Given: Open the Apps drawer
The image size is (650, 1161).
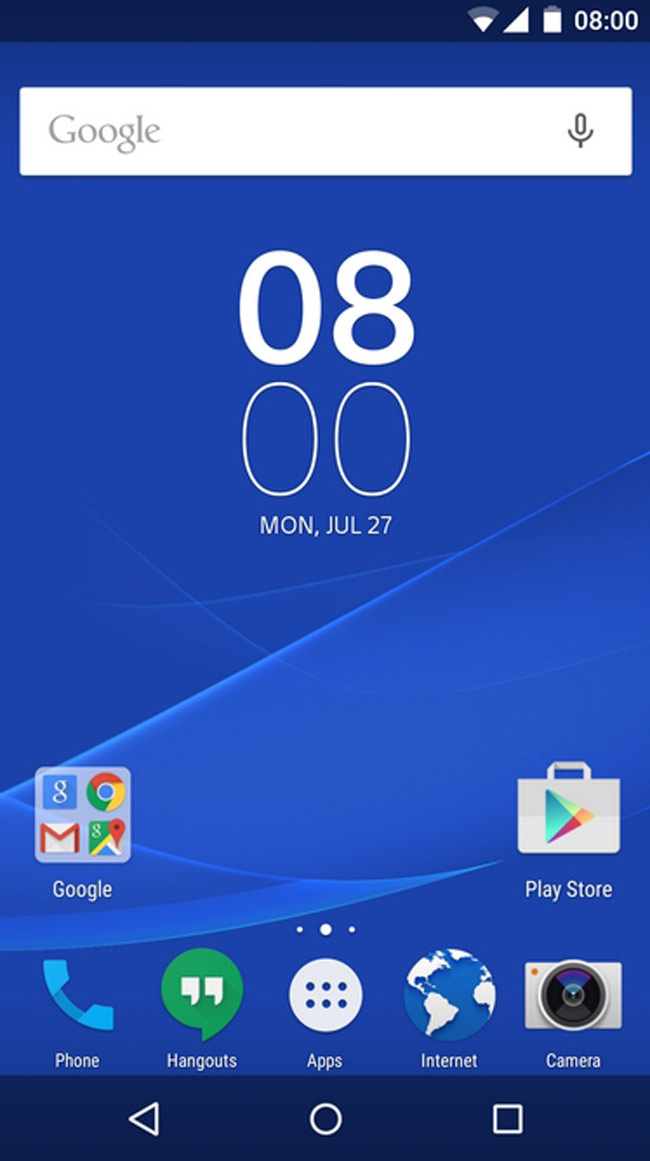Looking at the screenshot, I should tap(325, 995).
